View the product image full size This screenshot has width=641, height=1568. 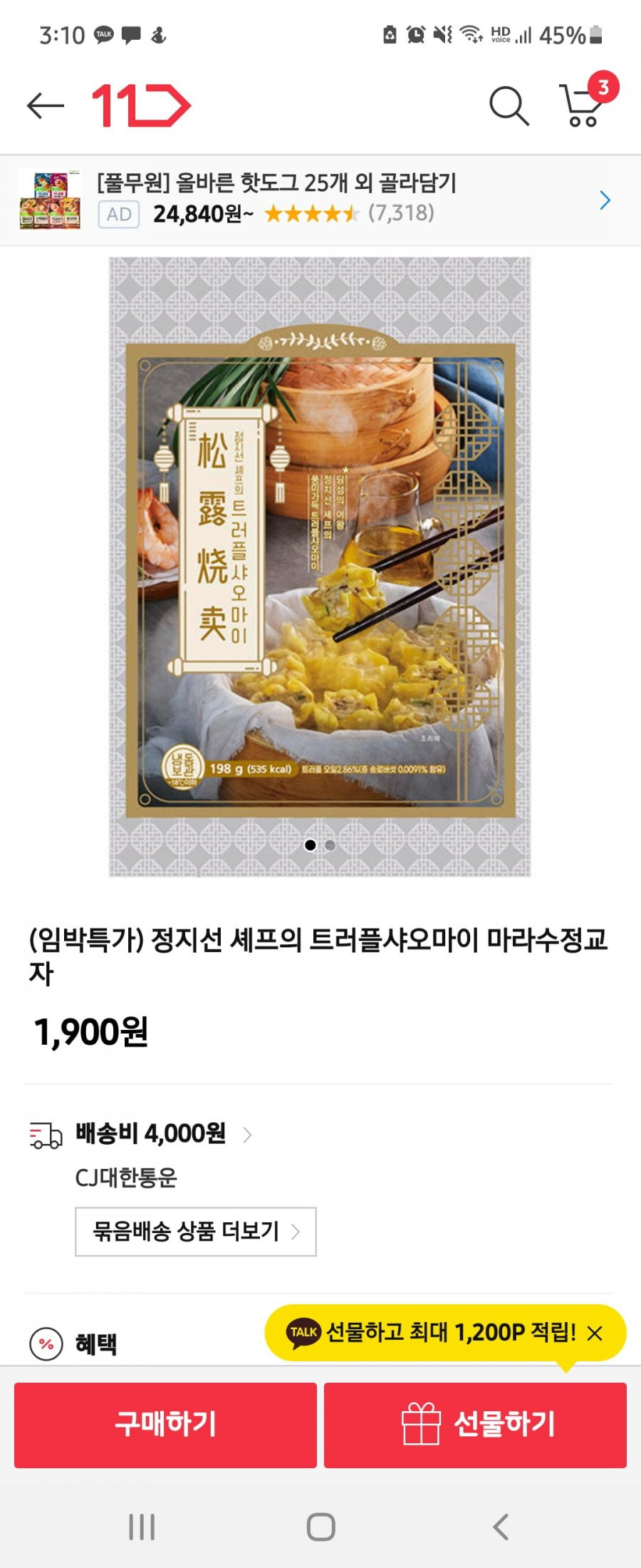[320, 567]
